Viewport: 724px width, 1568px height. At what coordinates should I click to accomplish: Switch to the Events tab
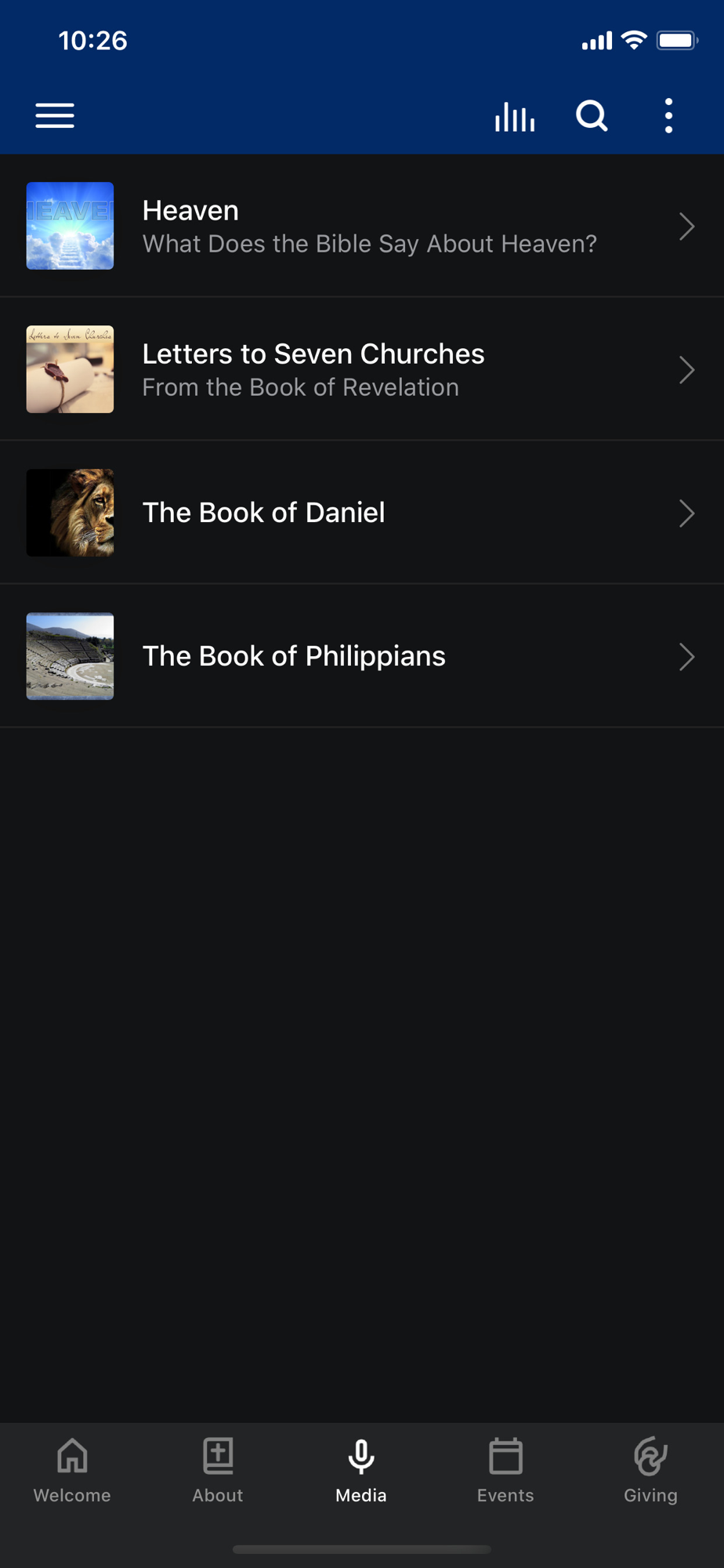(505, 1471)
